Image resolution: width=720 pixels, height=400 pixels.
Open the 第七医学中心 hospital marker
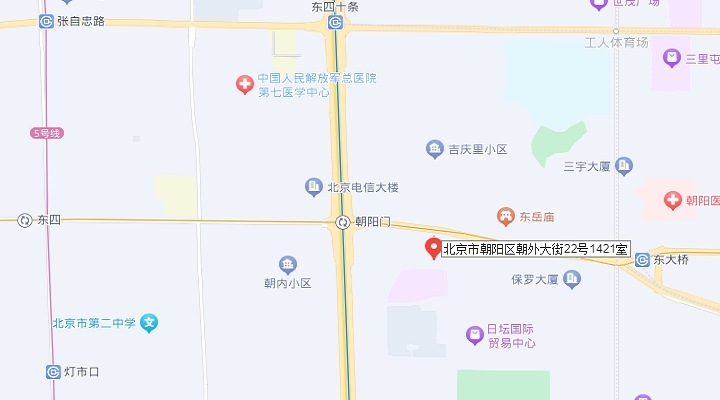(245, 85)
